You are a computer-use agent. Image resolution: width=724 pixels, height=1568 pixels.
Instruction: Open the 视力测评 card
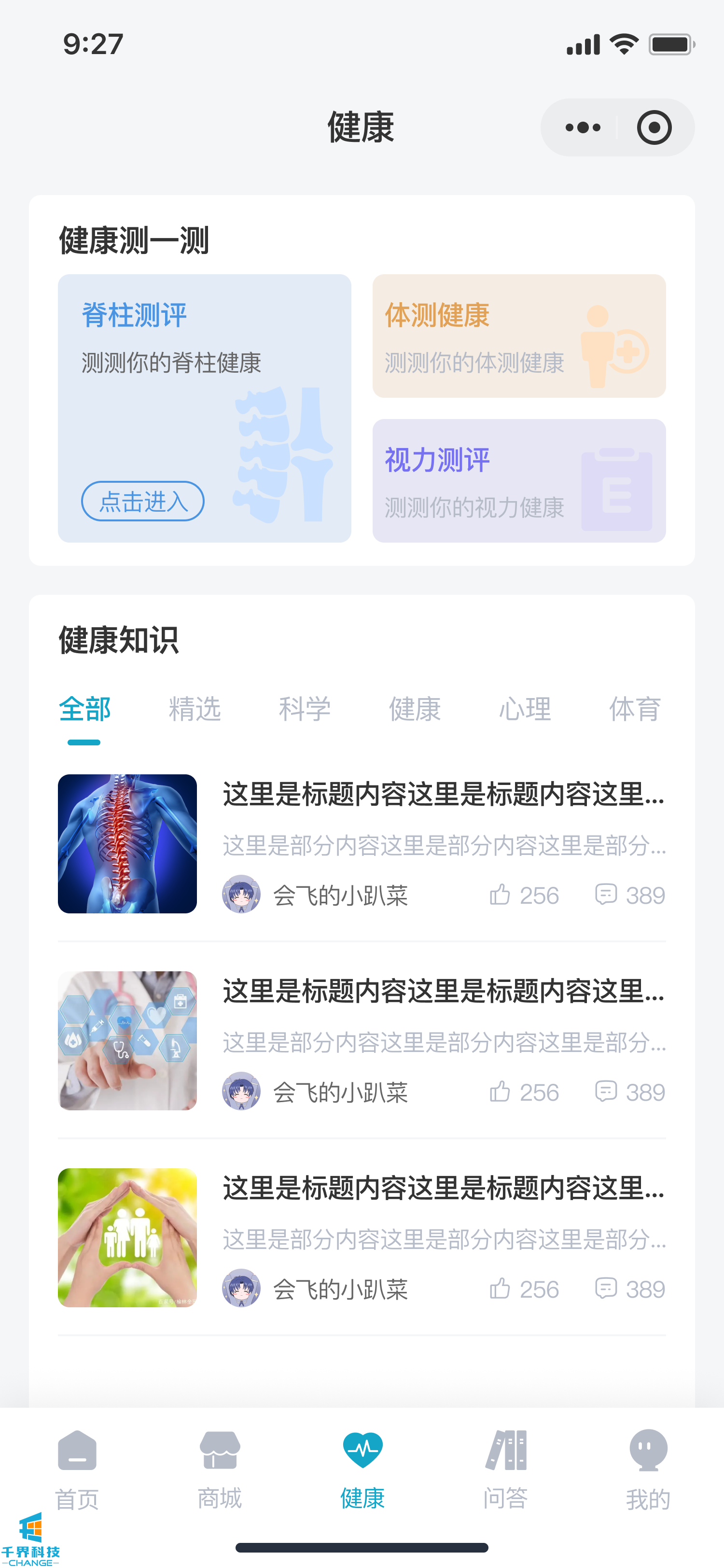pos(519,480)
